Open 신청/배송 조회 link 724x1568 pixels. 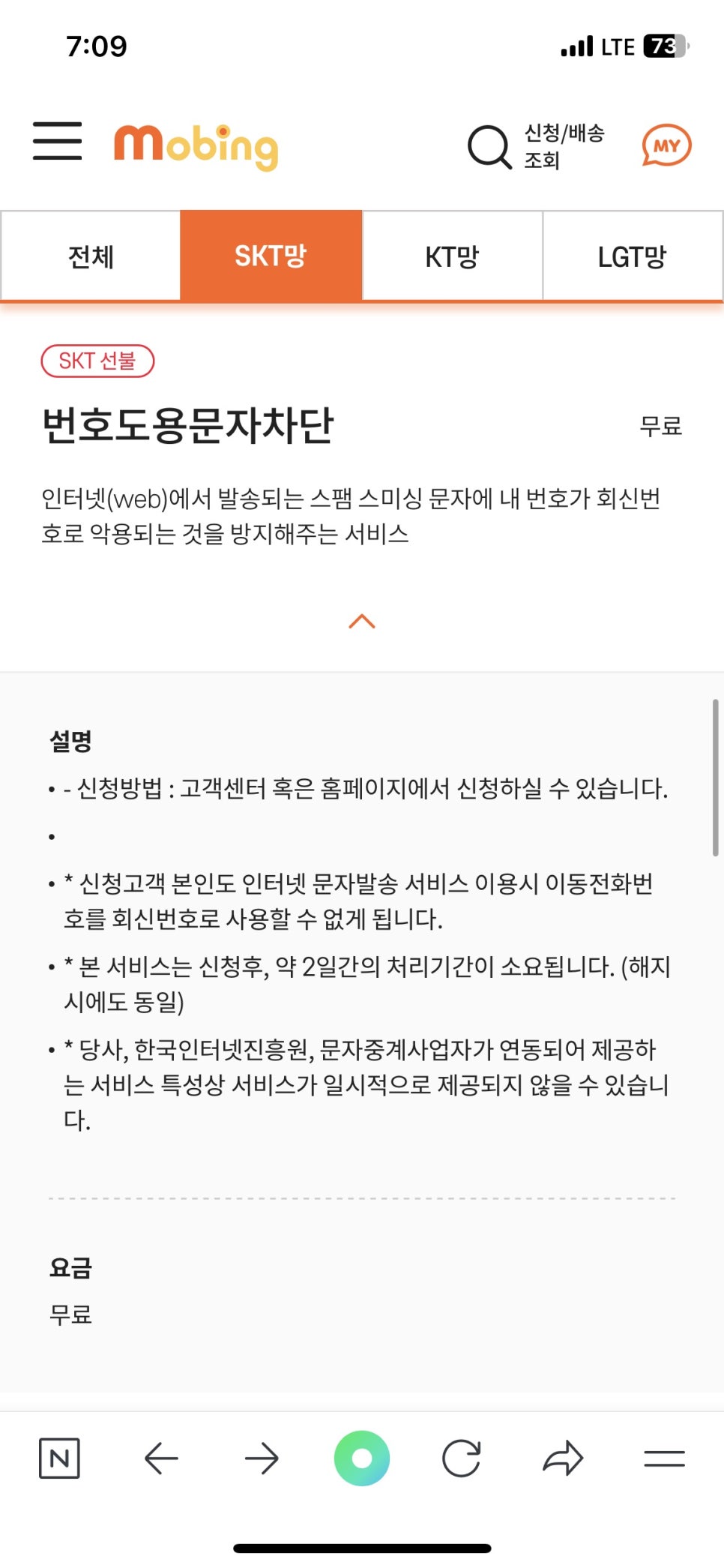[x=564, y=146]
